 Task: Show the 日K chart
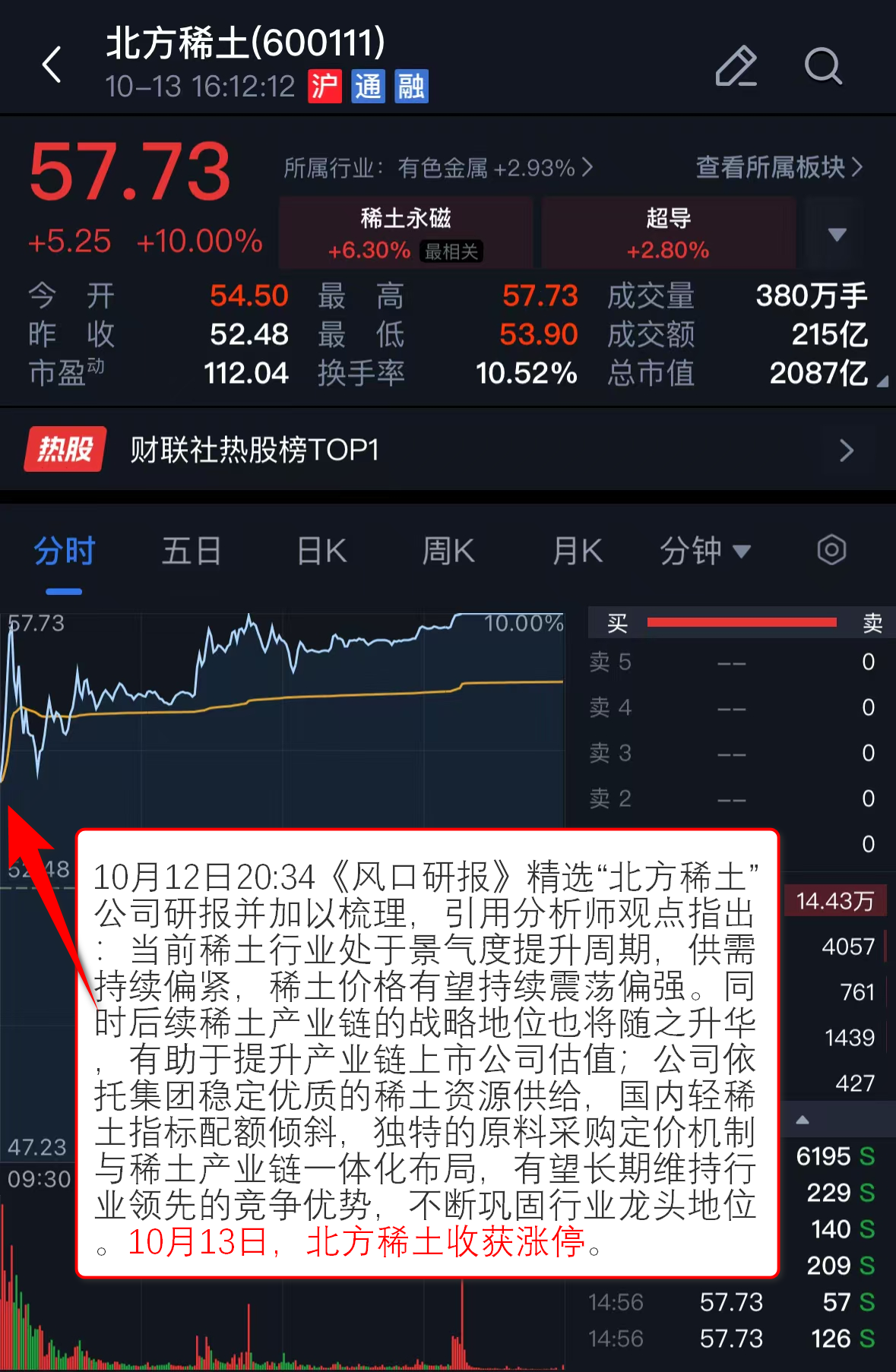[x=322, y=551]
